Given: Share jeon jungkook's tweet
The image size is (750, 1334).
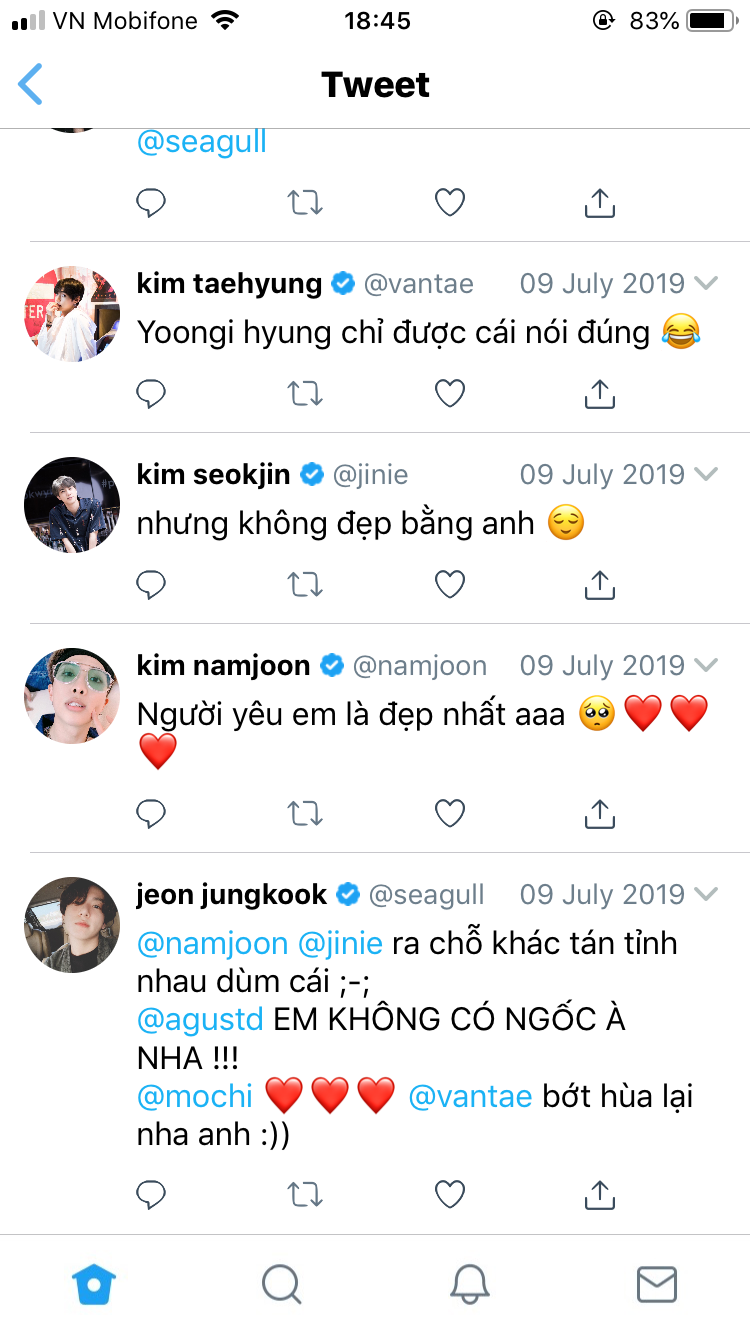Looking at the screenshot, I should pyautogui.click(x=599, y=1194).
